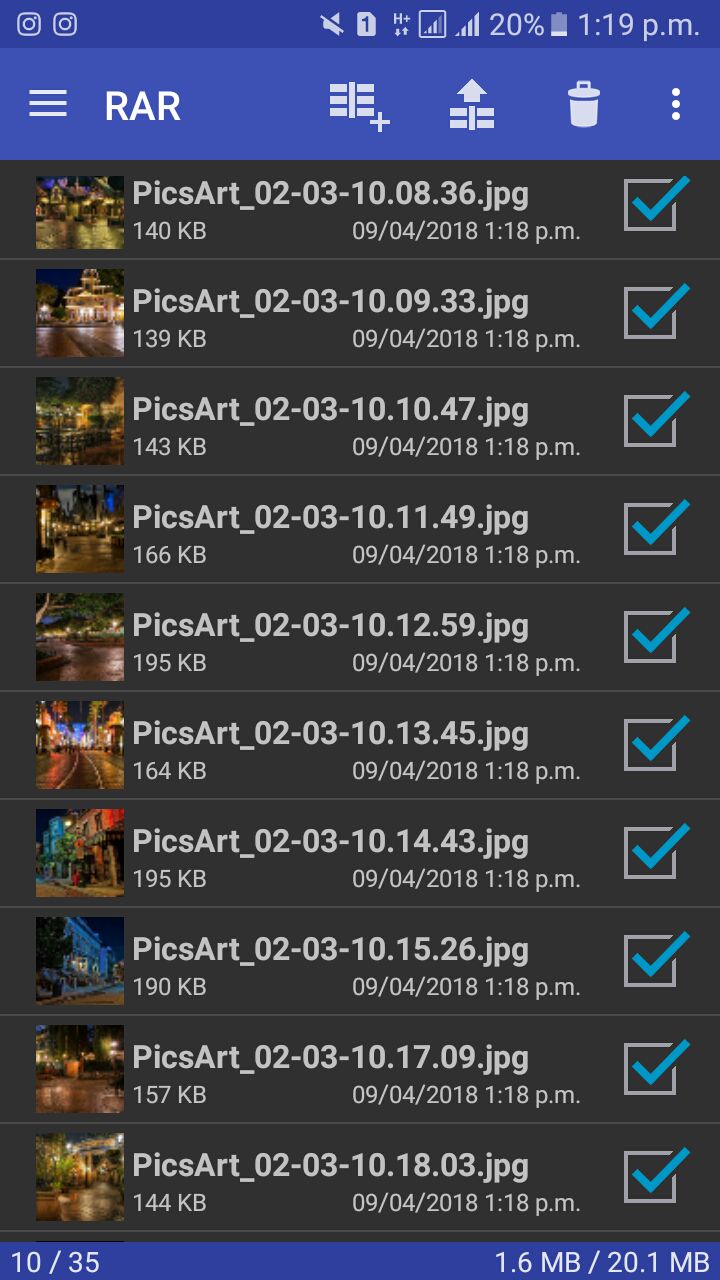720x1280 pixels.
Task: Open file PicsArt_02-03-10.15.26.jpg
Action: (330, 961)
